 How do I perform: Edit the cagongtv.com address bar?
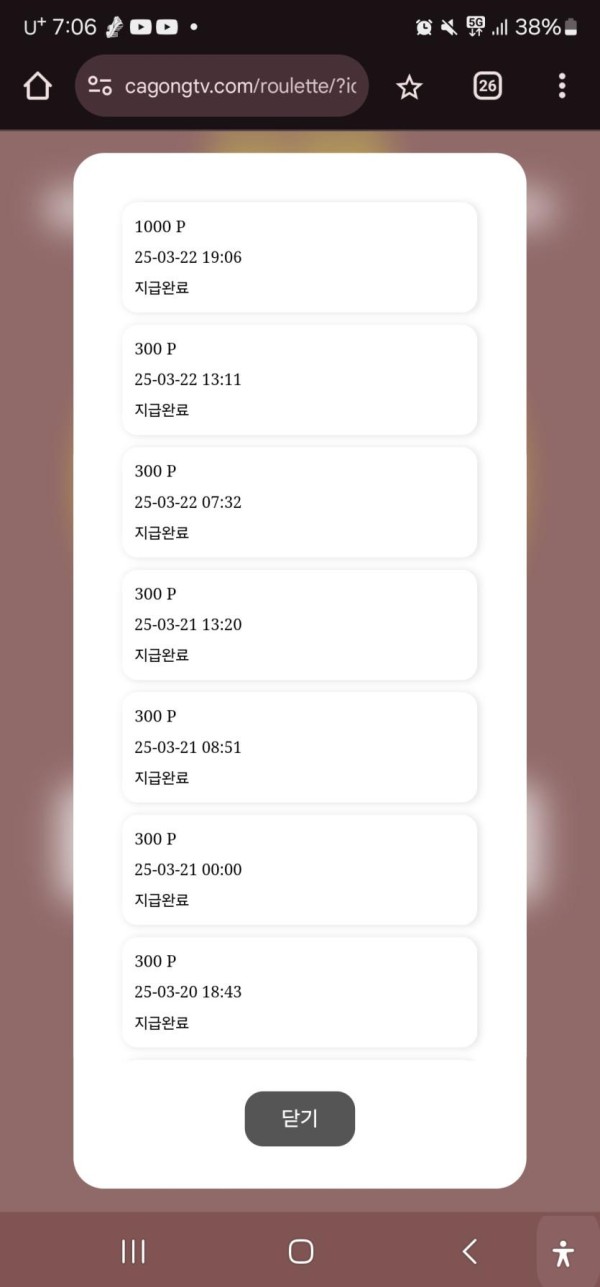240,86
